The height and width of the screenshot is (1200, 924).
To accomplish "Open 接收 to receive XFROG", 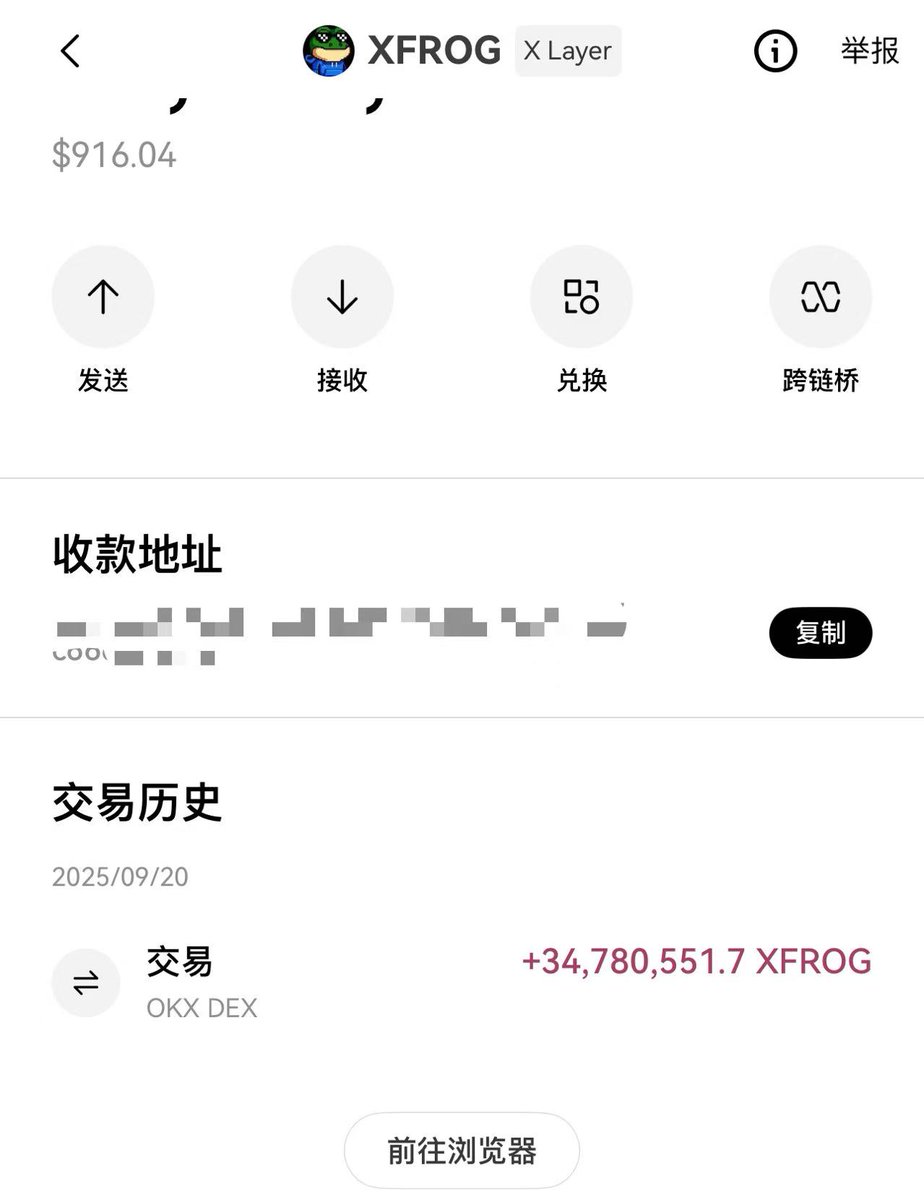I will pos(342,298).
